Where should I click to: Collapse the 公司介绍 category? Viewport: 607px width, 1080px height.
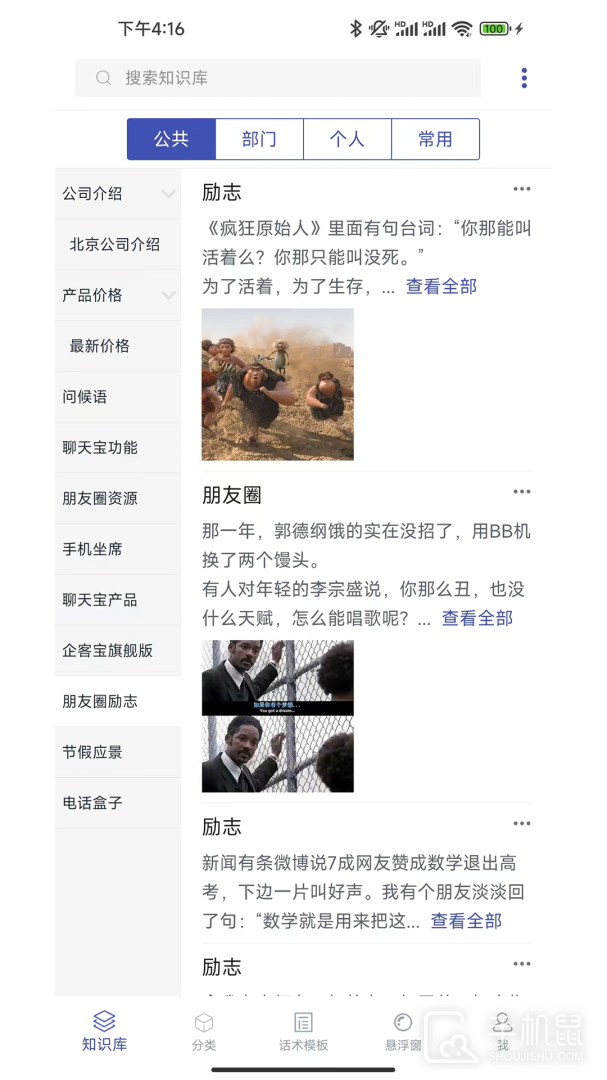[168, 194]
